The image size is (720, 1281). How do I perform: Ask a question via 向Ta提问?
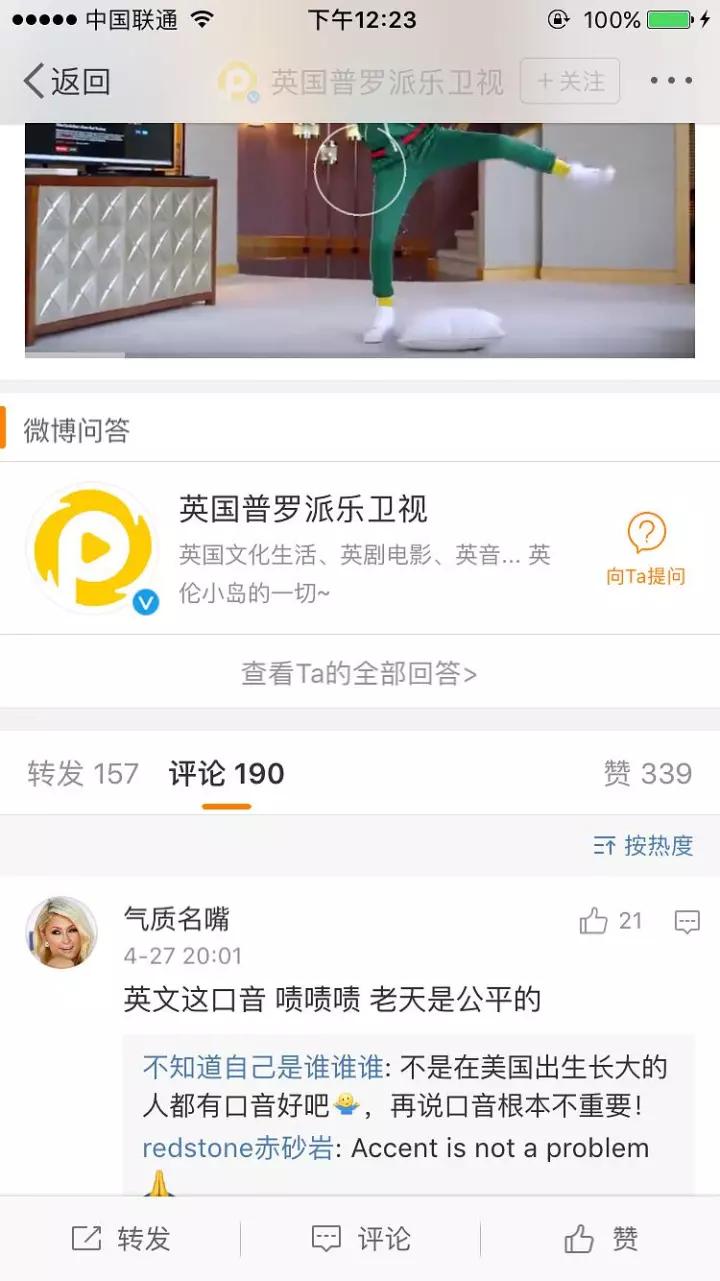coord(646,549)
